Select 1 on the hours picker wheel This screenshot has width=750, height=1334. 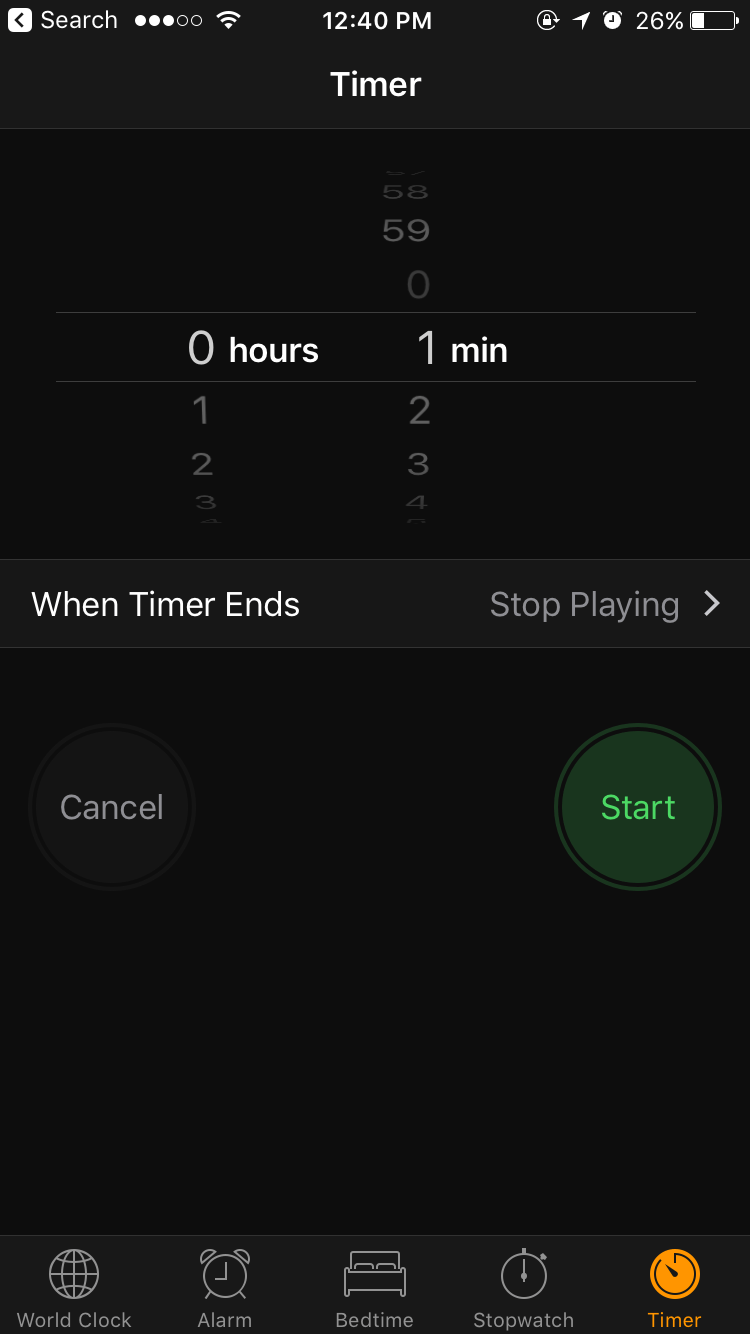point(202,409)
